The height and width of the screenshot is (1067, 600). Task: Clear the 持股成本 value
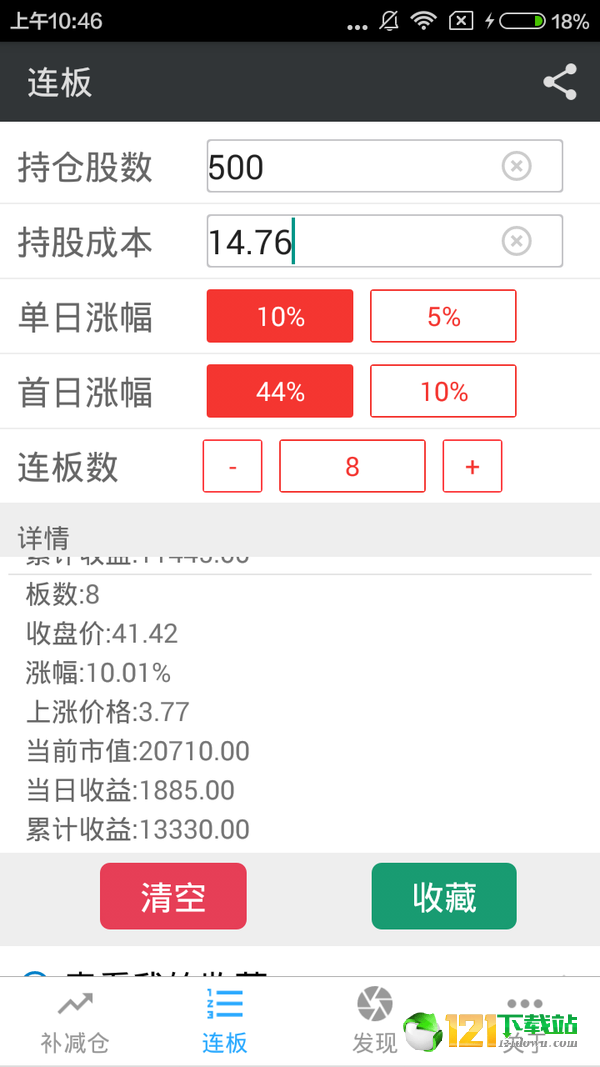click(x=516, y=241)
